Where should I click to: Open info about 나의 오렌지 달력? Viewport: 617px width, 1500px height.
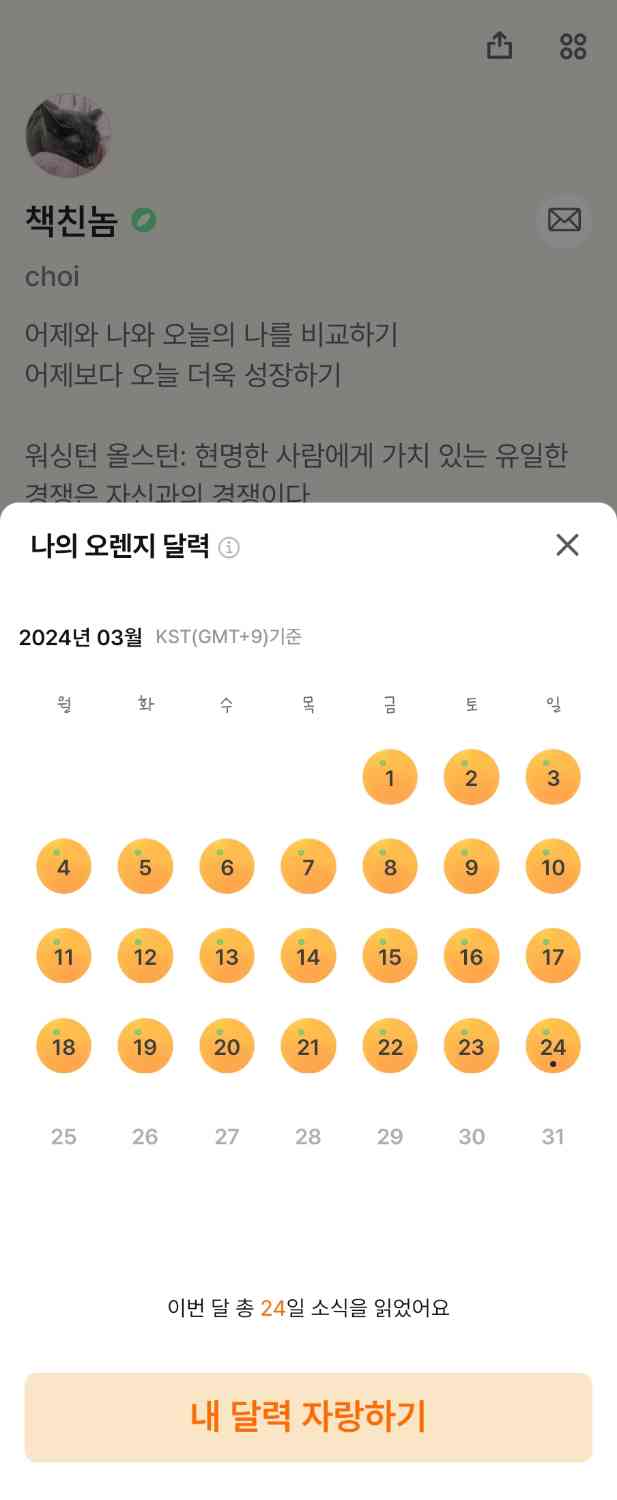(229, 548)
